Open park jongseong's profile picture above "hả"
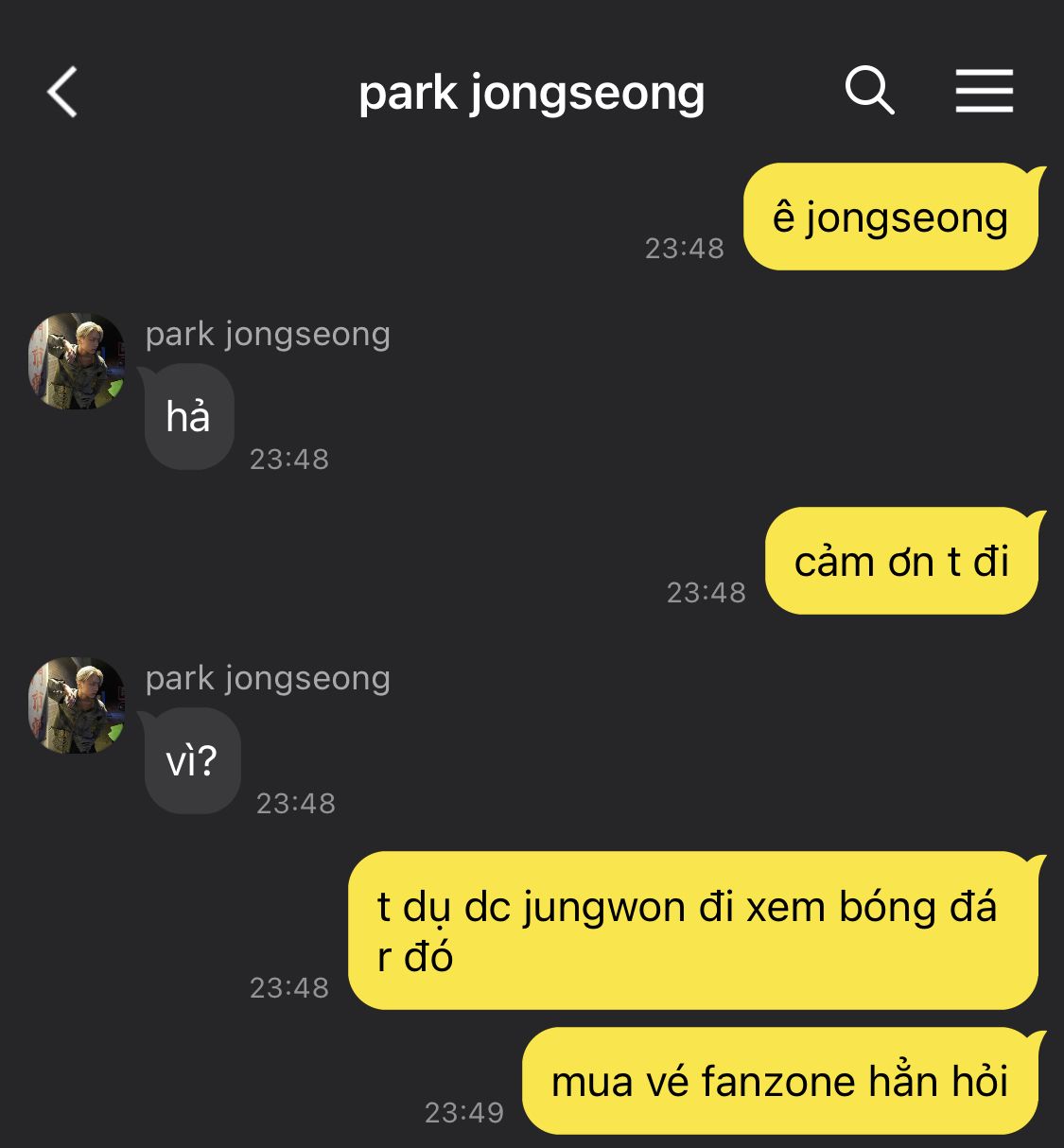The image size is (1064, 1148). 77,361
